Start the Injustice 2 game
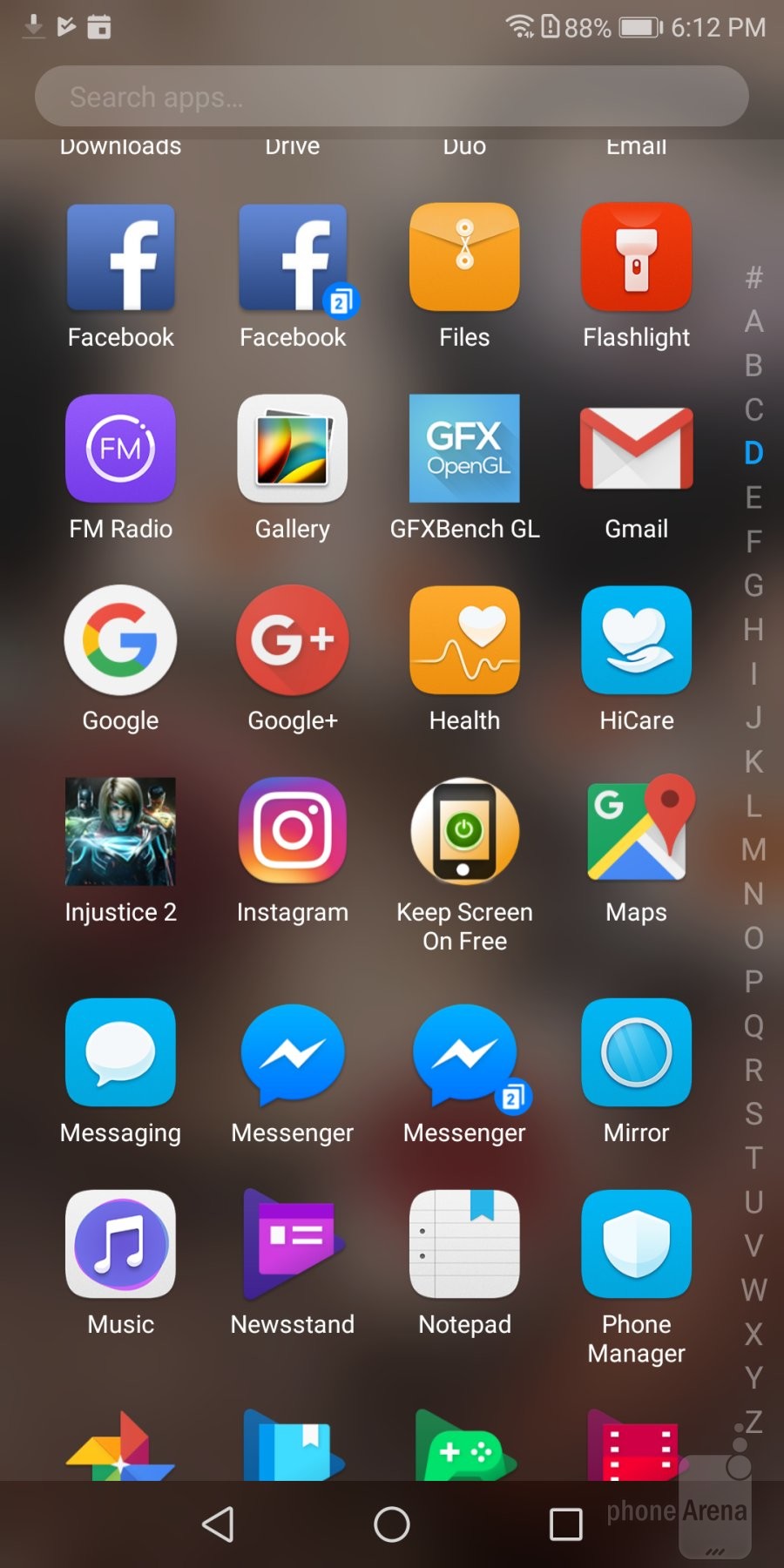 [x=120, y=832]
